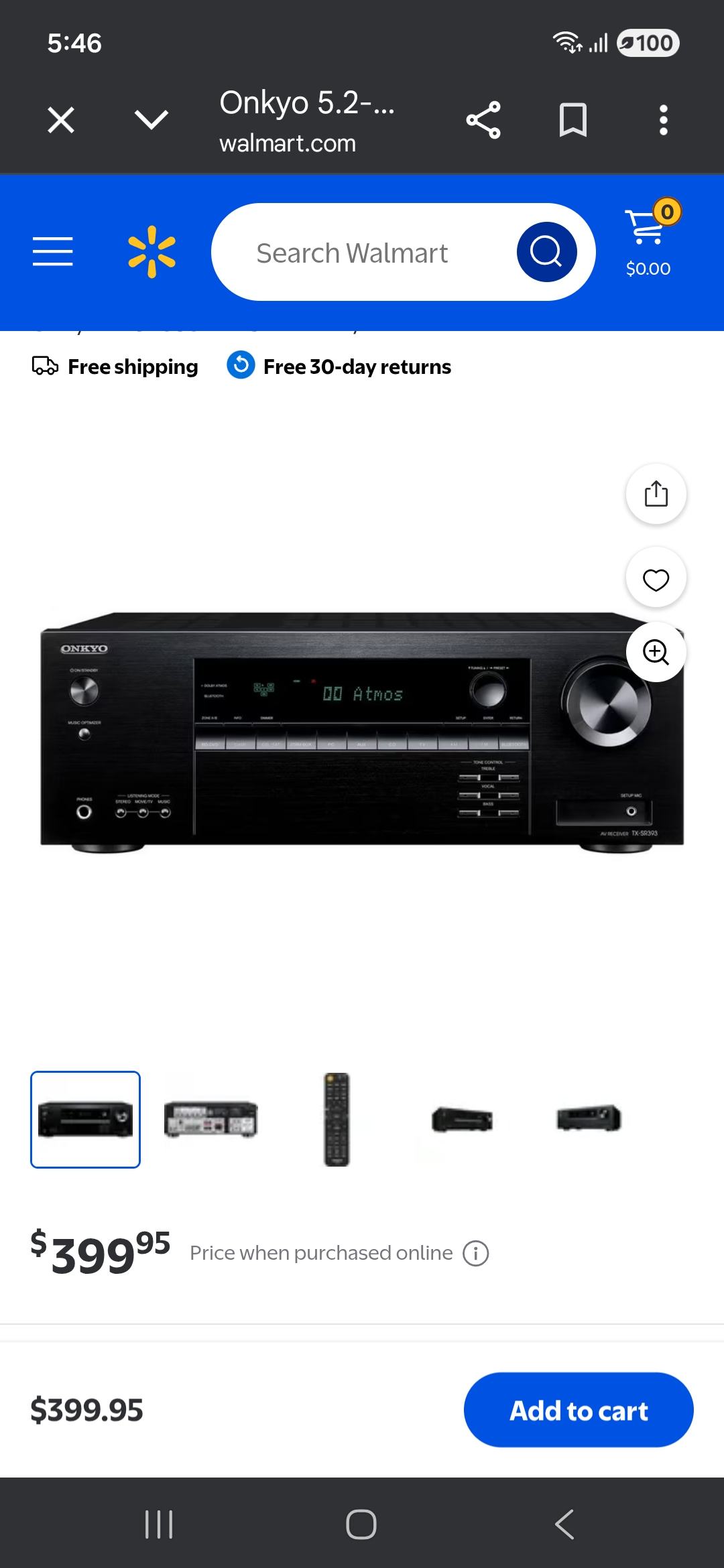
Task: Tap the Search Walmart field
Action: tap(362, 253)
